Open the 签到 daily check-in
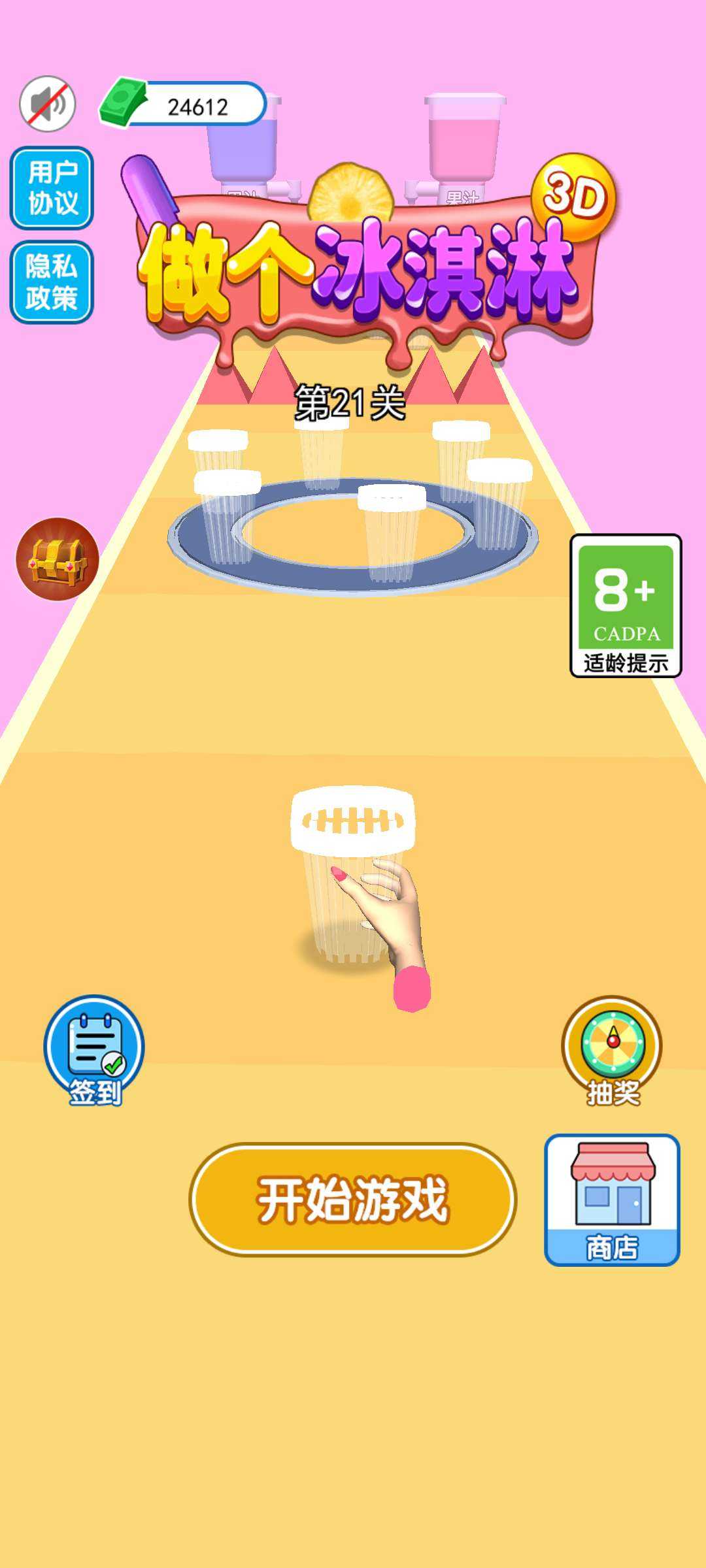This screenshot has width=706, height=1568. [94, 1050]
